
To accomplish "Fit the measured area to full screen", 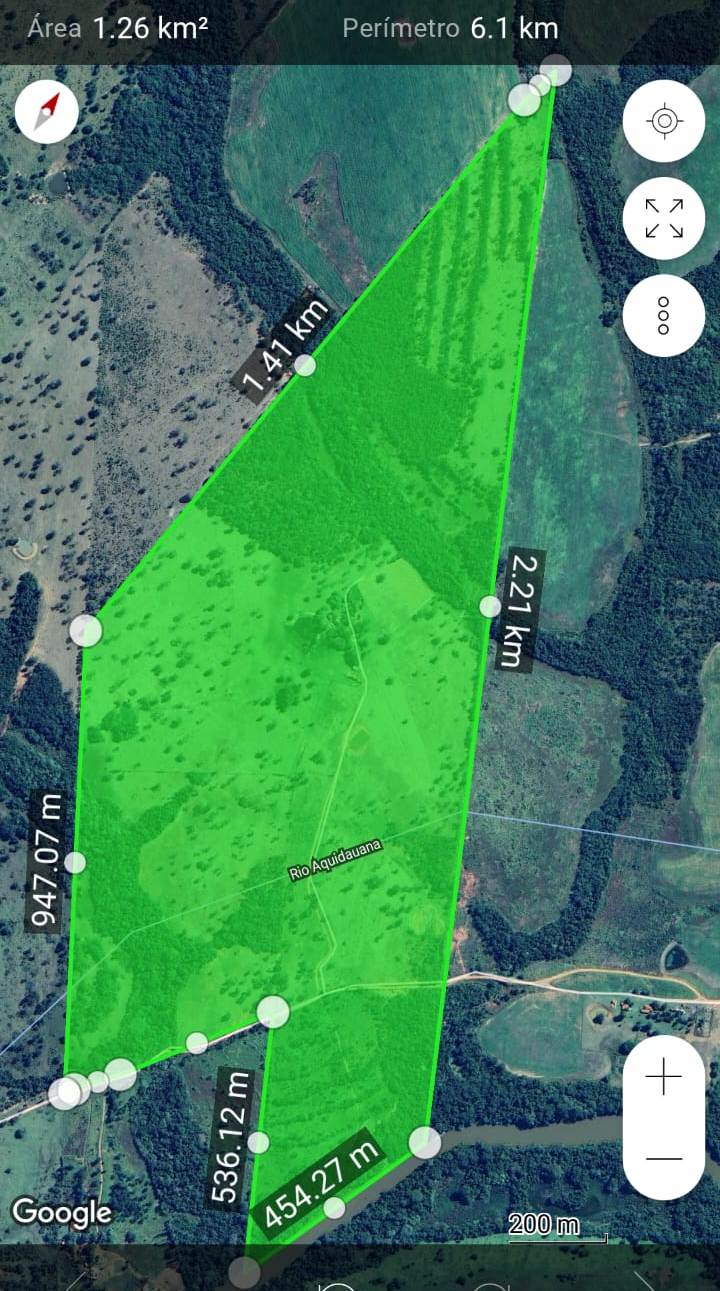I will coord(664,218).
